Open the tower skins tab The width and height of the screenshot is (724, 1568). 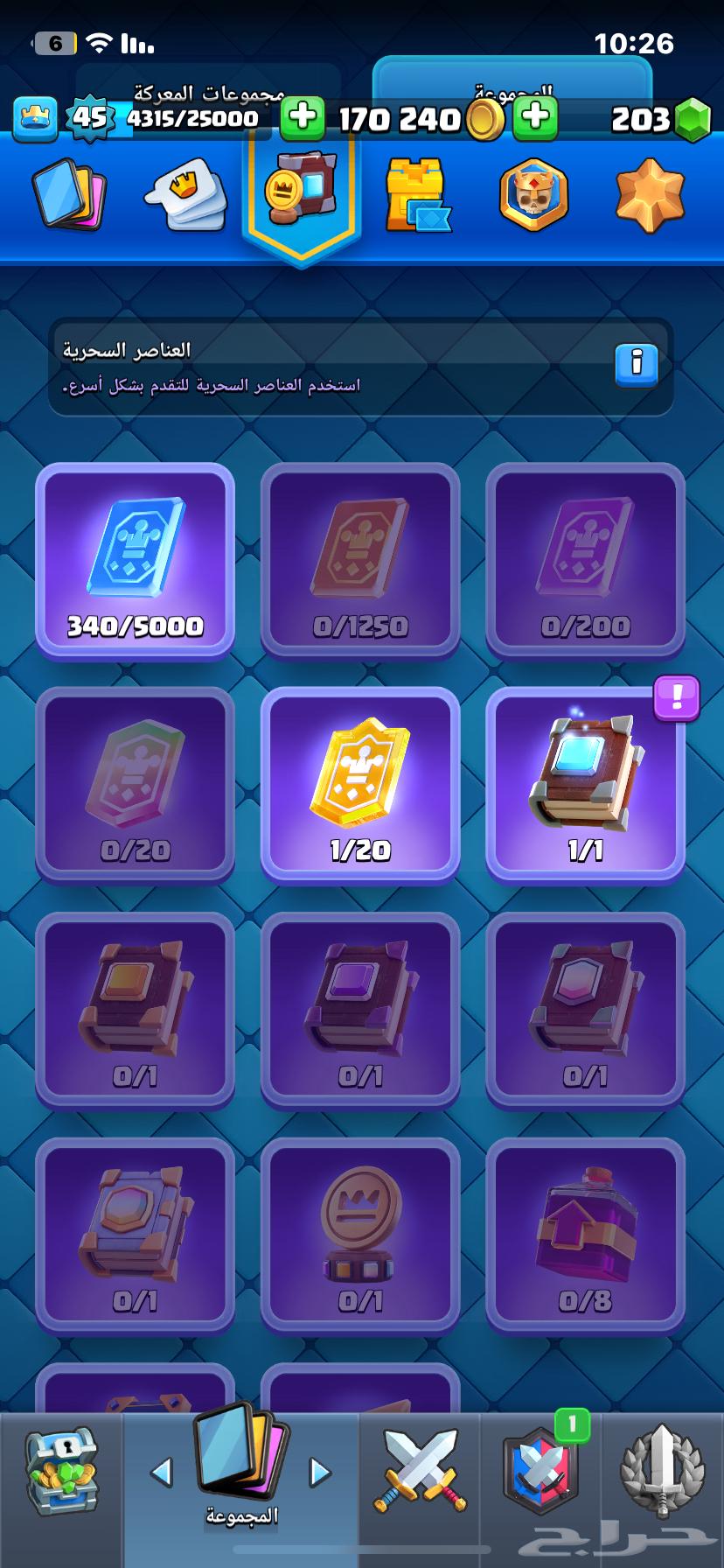tap(418, 196)
